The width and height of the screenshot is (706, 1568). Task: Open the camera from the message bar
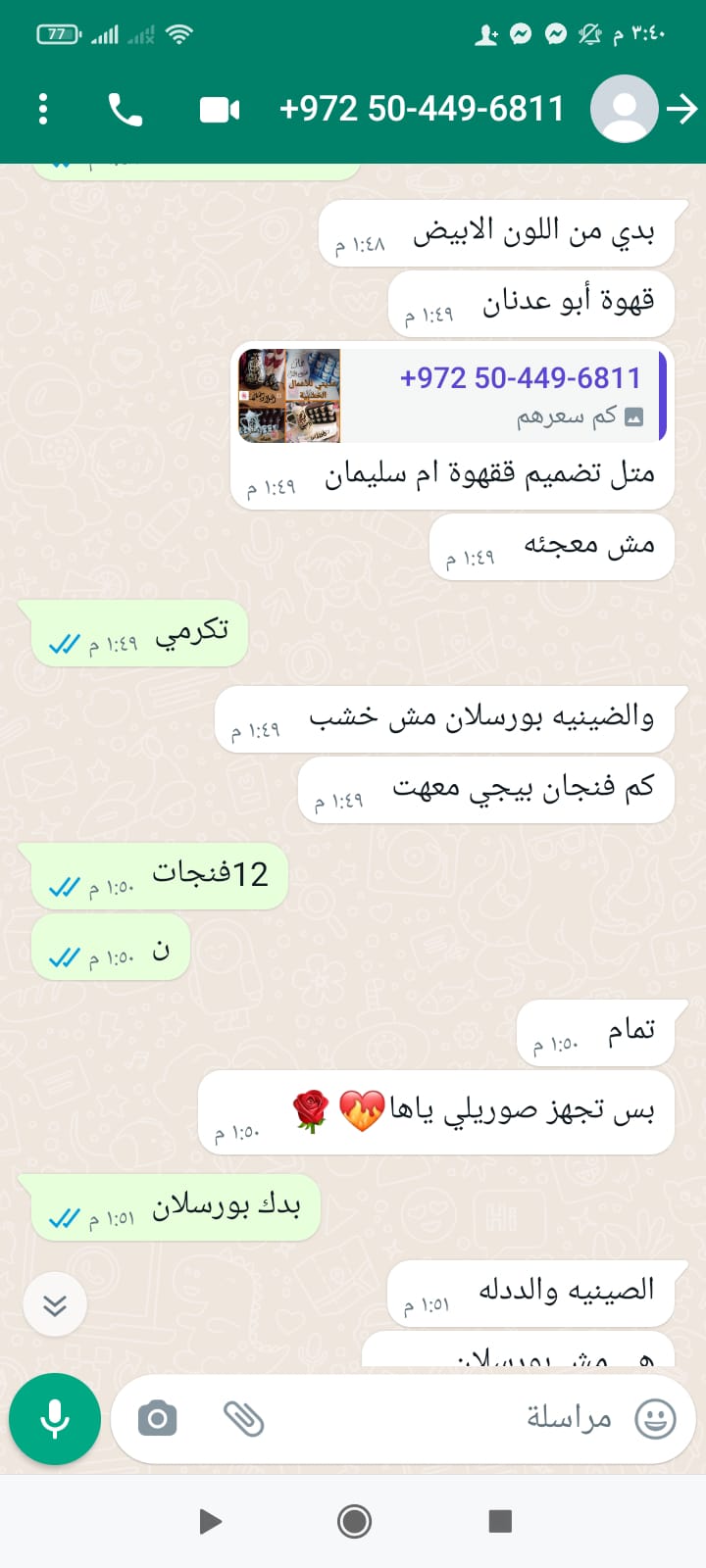coord(157,1418)
